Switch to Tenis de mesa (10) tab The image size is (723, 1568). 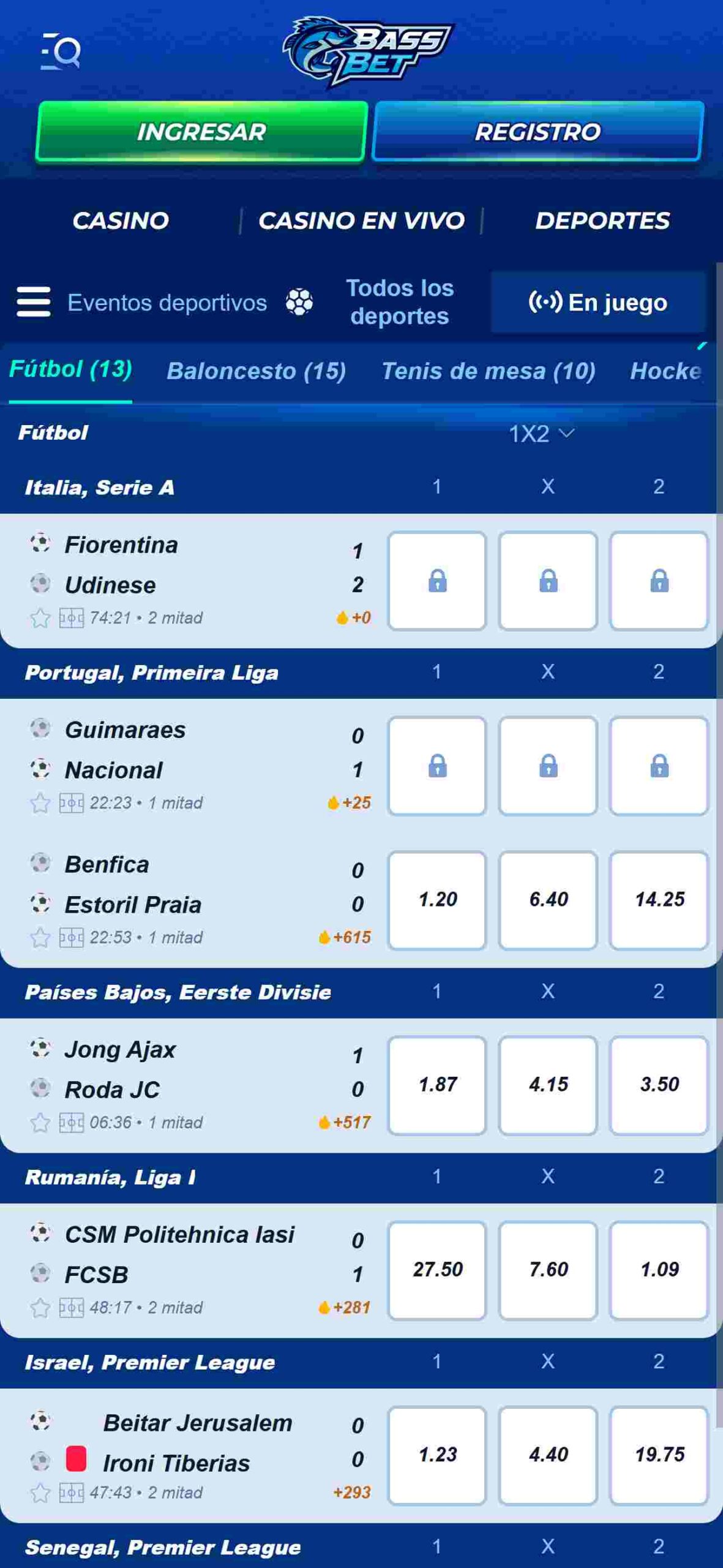(x=489, y=371)
